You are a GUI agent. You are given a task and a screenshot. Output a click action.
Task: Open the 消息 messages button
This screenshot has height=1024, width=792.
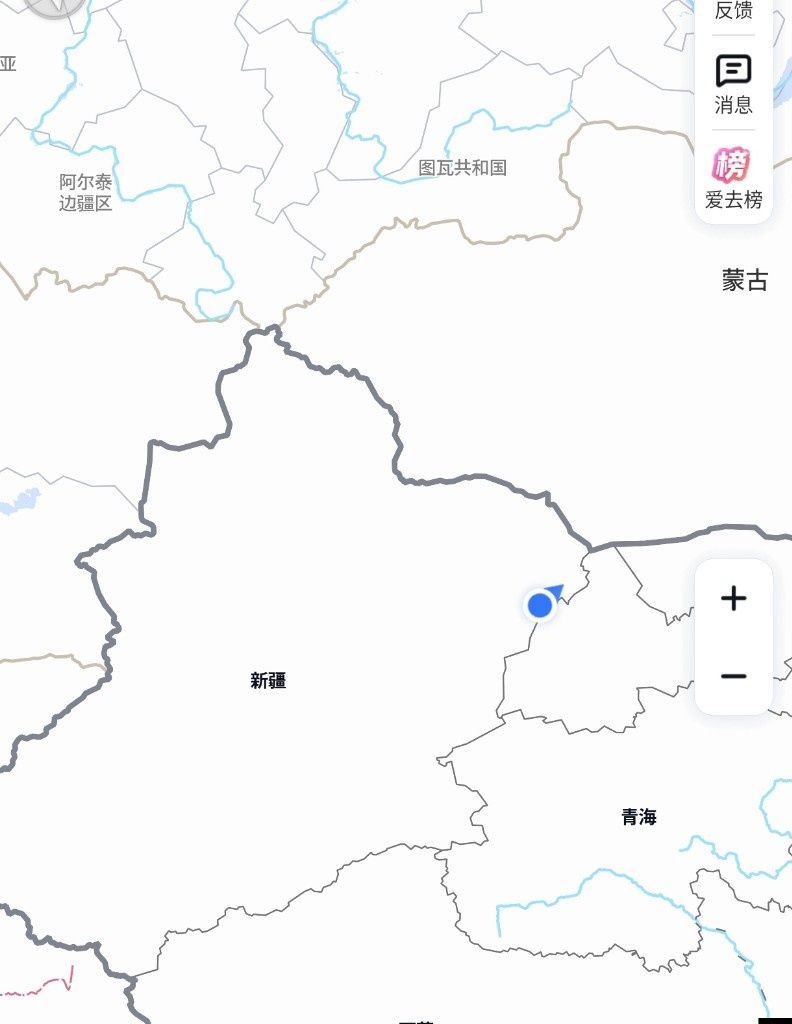click(x=733, y=84)
